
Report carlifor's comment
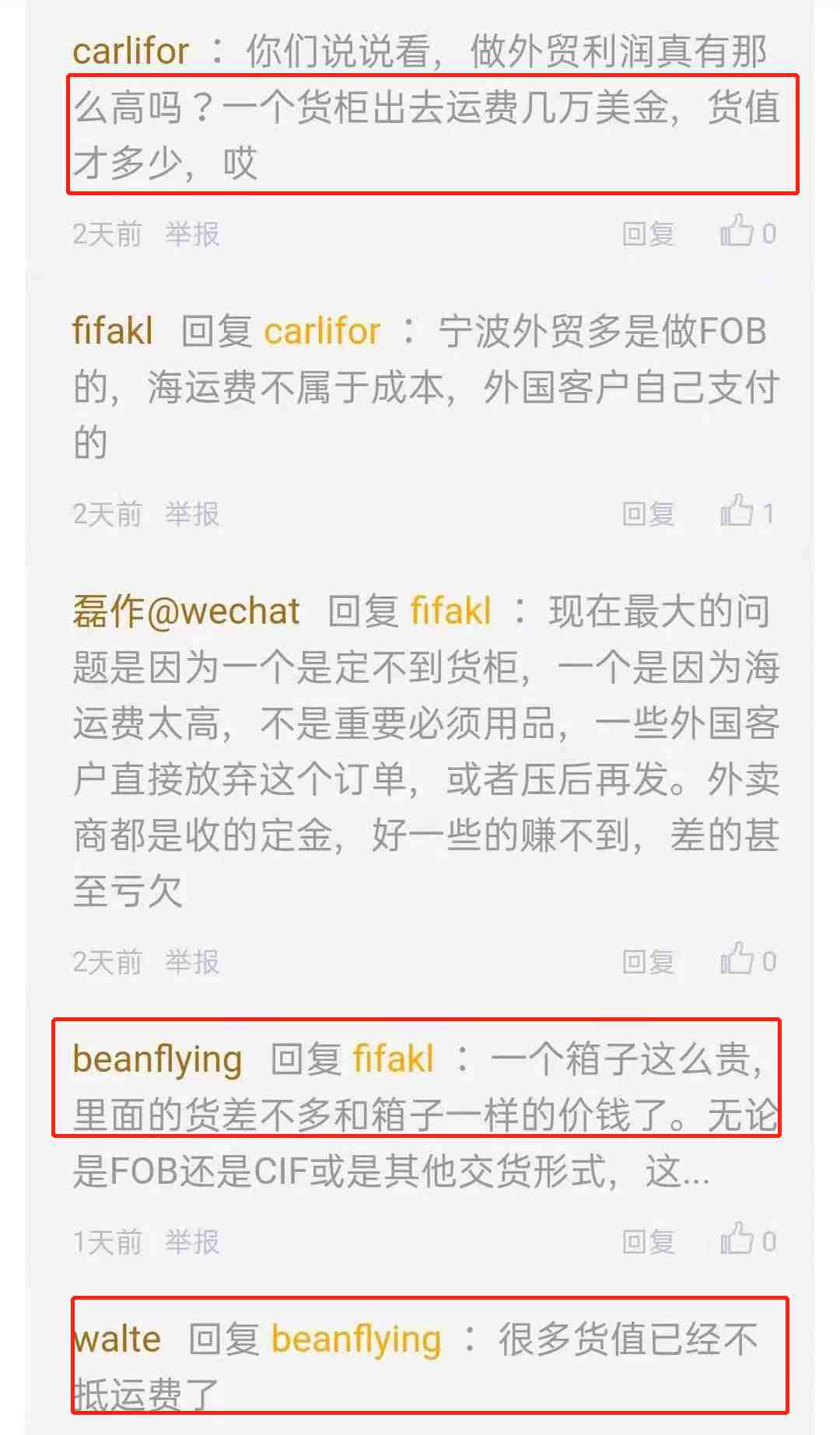tap(192, 233)
